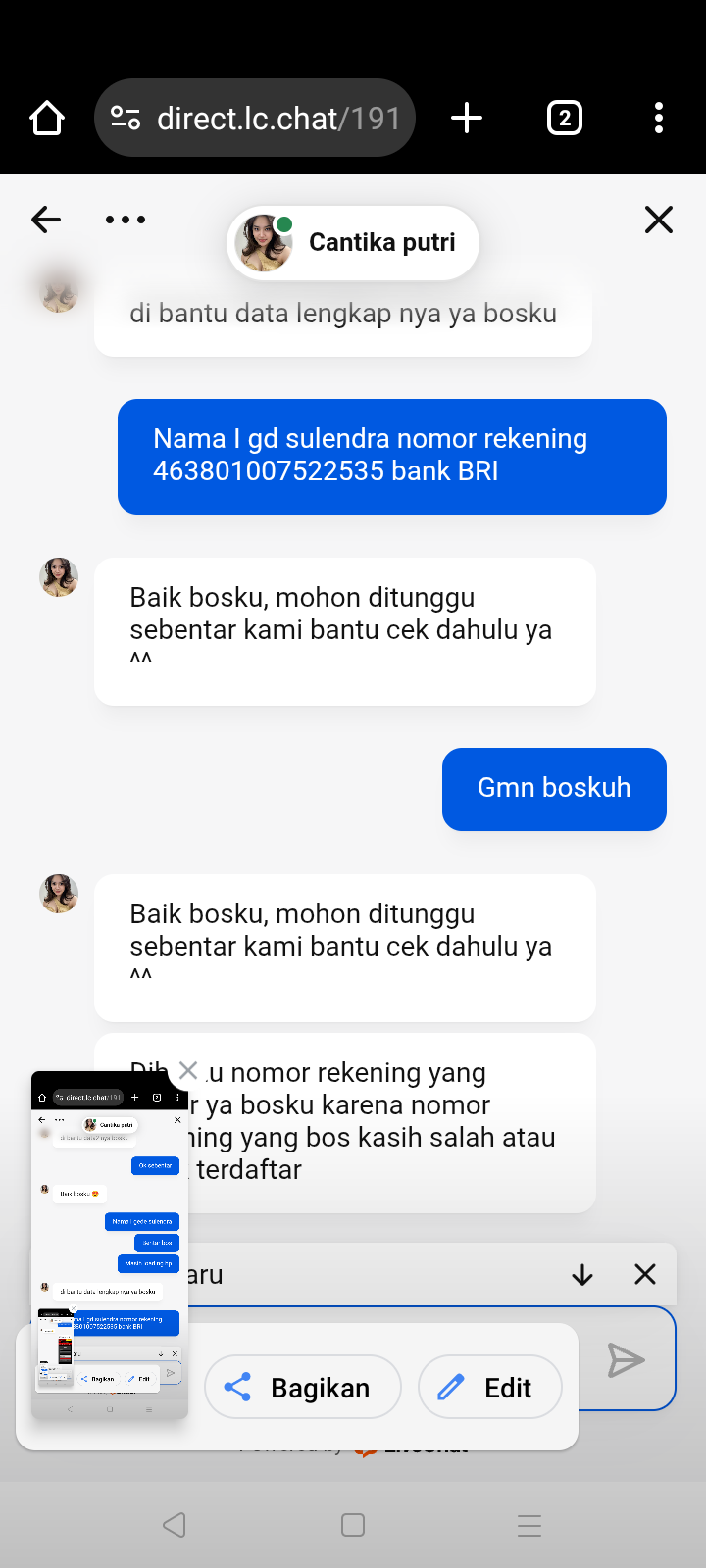Edit the captured screenshot
The width and height of the screenshot is (706, 1568).
click(490, 1388)
